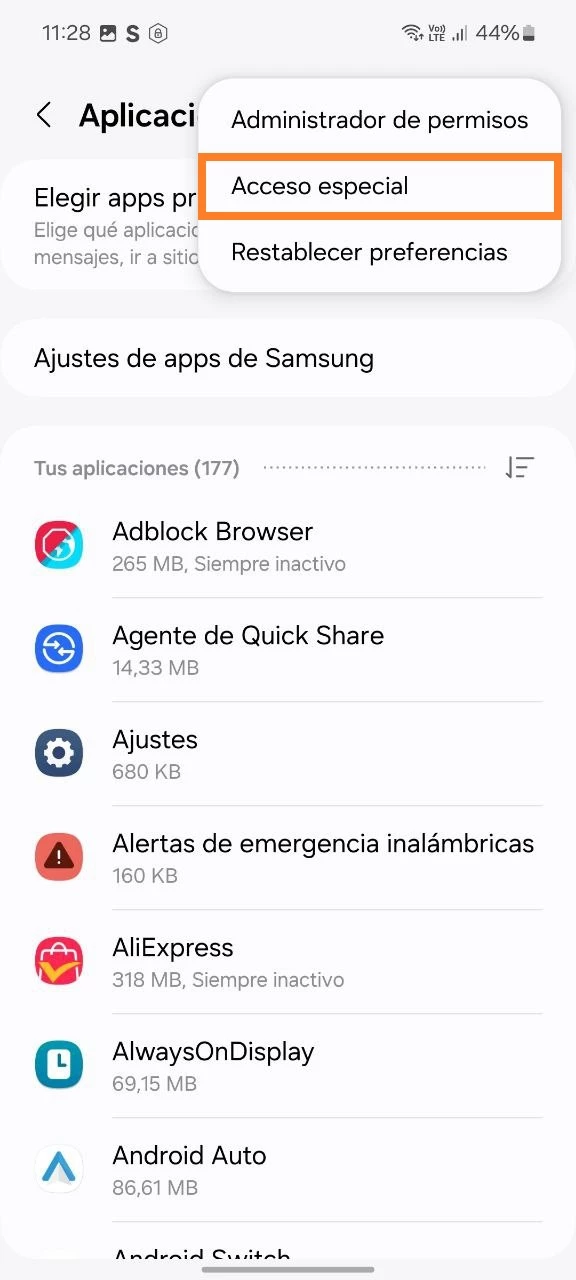
Task: Go back using the arrow icon
Action: [44, 115]
